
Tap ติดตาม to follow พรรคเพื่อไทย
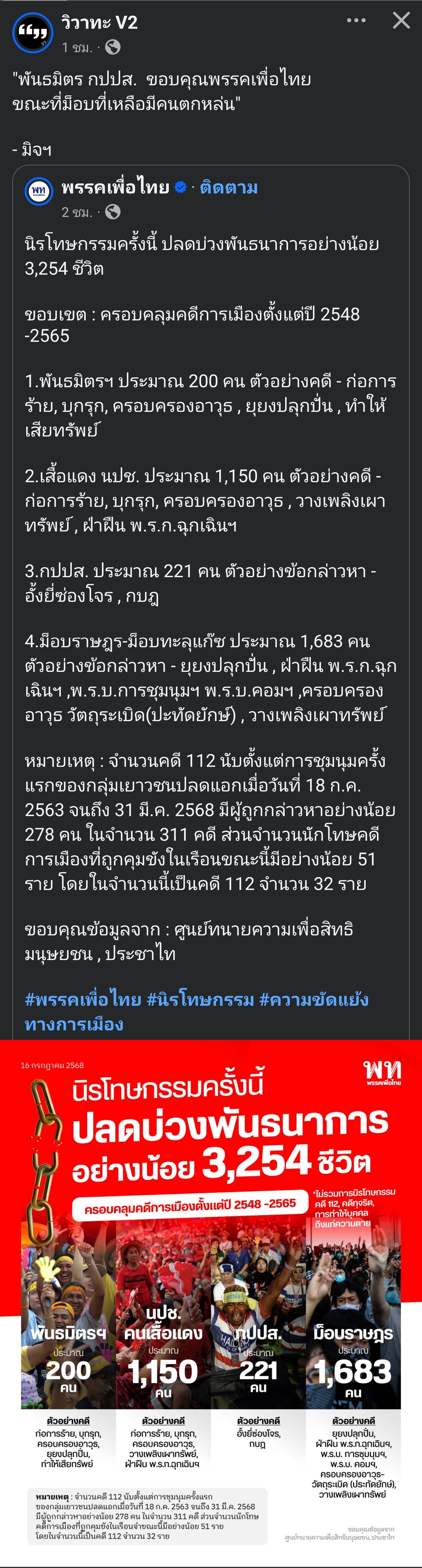229,188
